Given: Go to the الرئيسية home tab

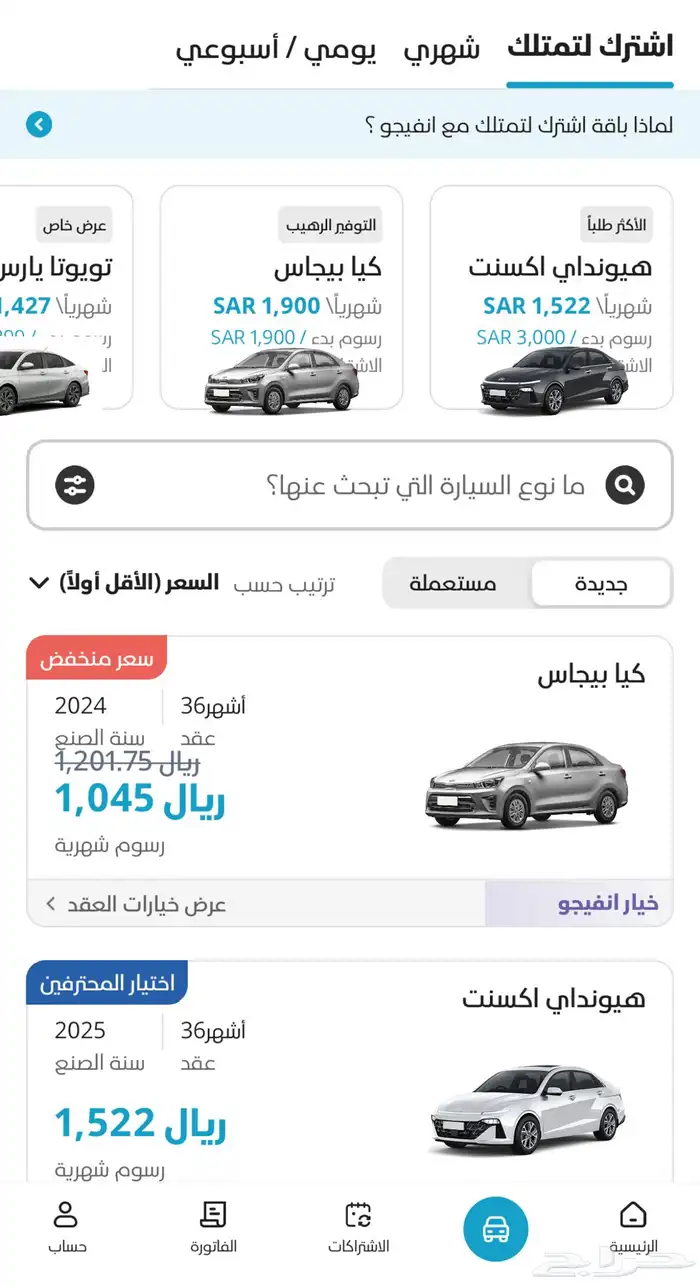Looking at the screenshot, I should pyautogui.click(x=633, y=1228).
